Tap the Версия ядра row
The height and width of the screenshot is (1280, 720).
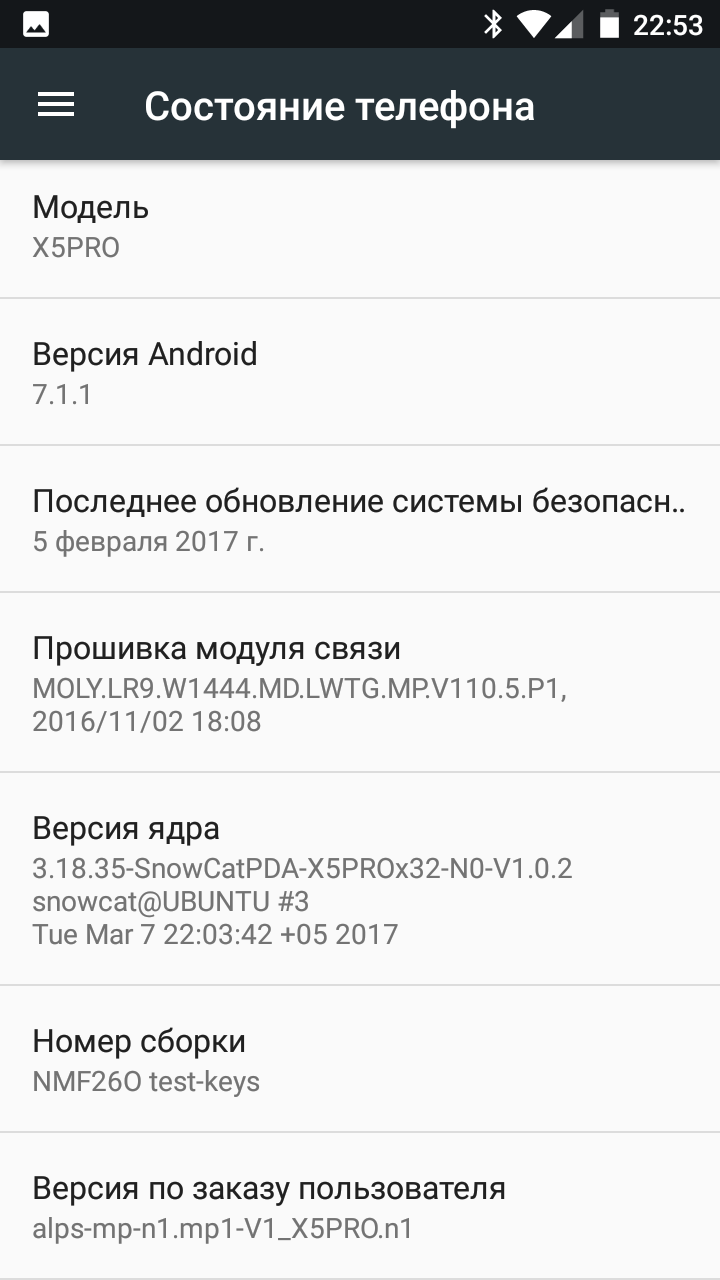tap(360, 879)
